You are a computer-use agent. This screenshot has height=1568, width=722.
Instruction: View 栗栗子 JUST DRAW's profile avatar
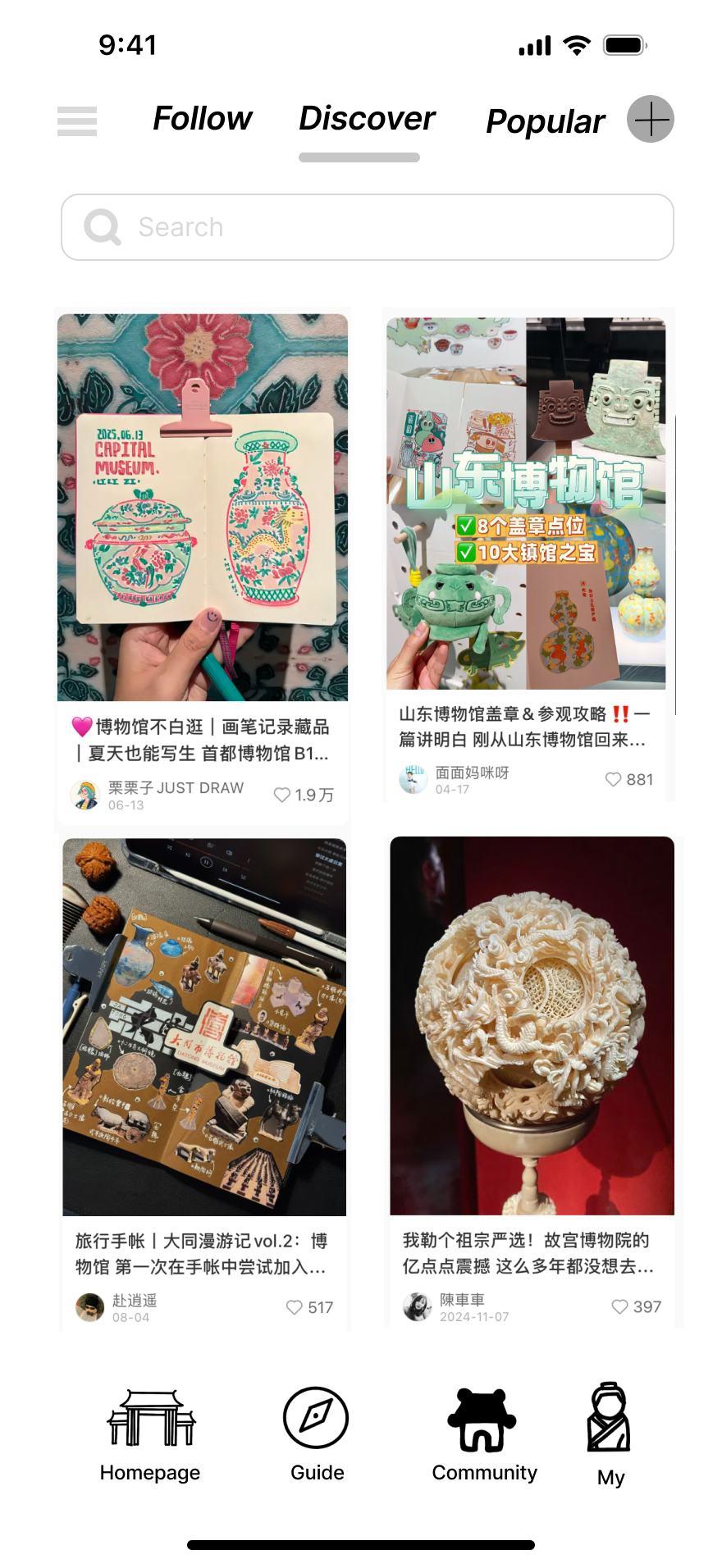(85, 794)
